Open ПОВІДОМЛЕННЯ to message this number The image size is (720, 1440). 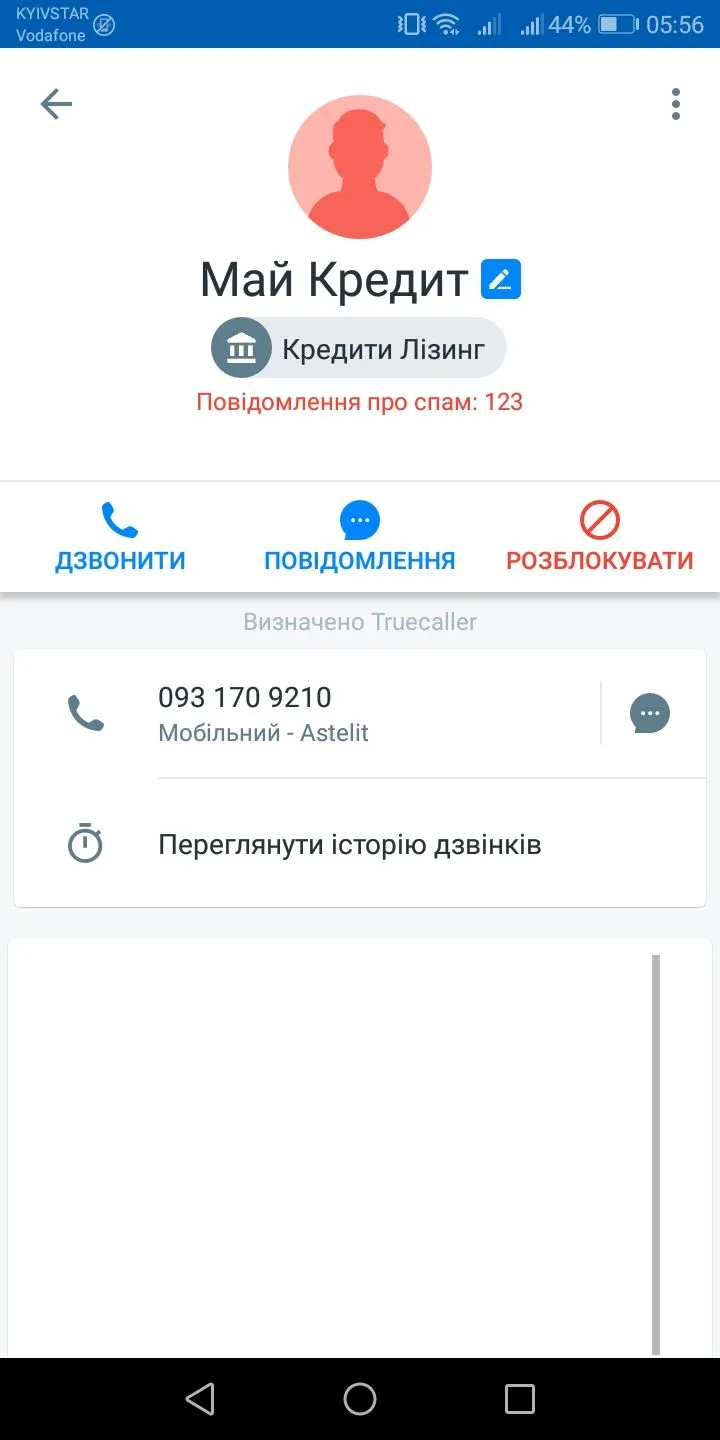click(359, 538)
